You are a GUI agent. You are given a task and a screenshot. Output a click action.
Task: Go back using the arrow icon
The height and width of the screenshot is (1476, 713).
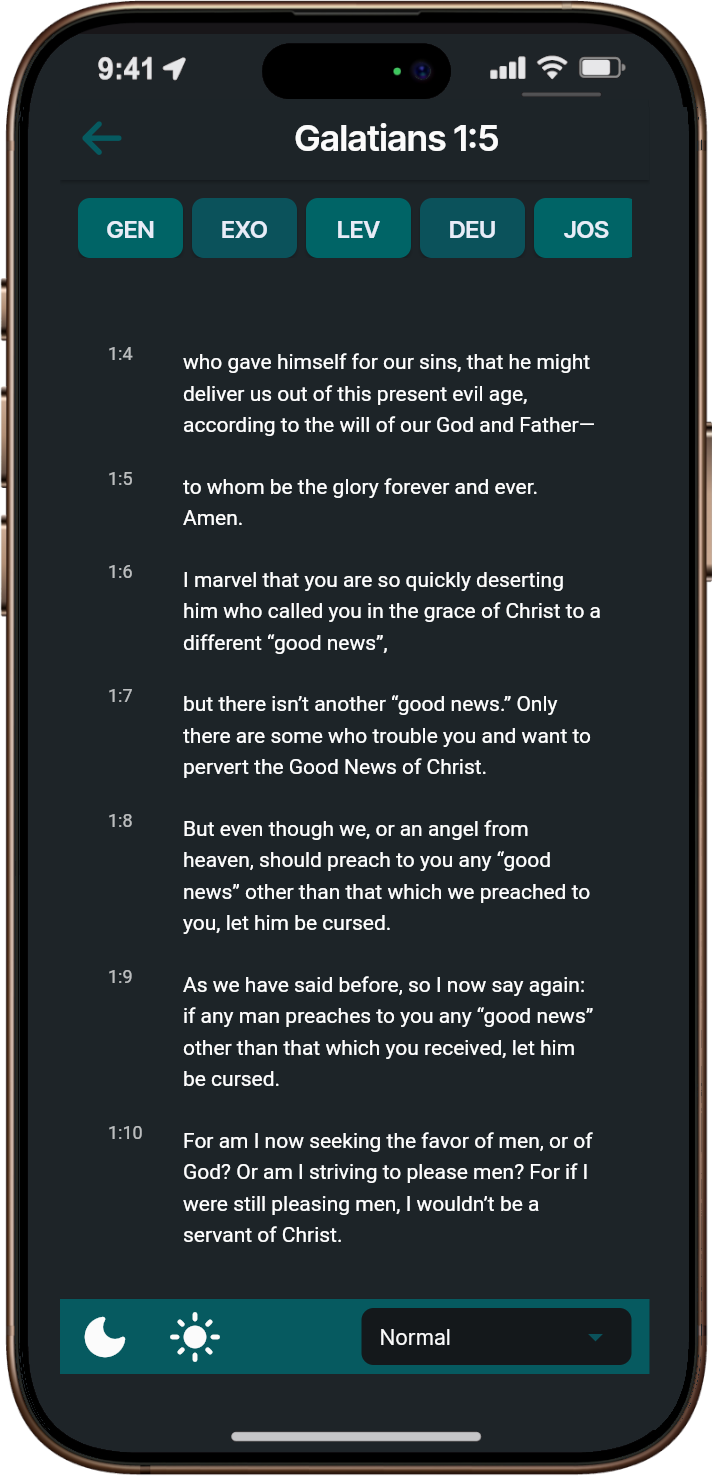(102, 138)
